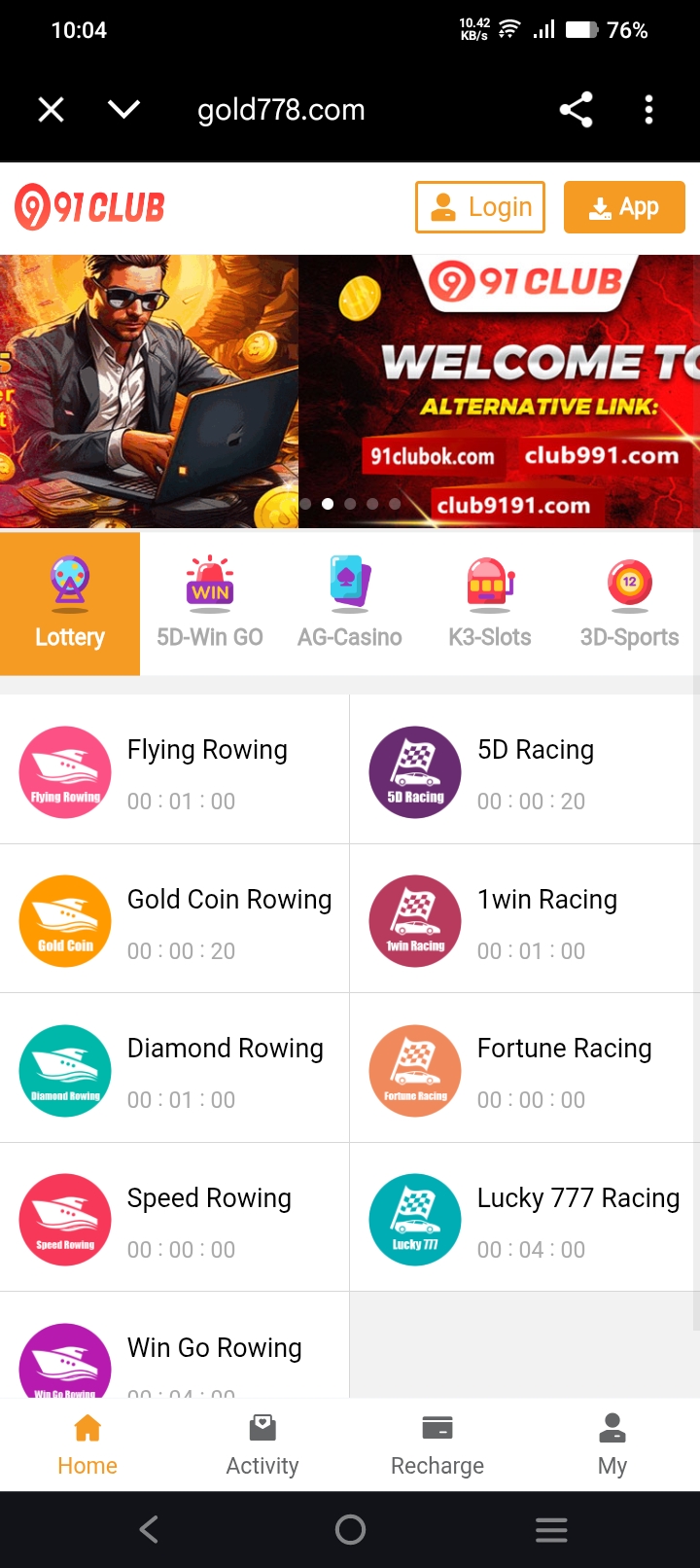
Task: Download the App
Action: coord(624,207)
